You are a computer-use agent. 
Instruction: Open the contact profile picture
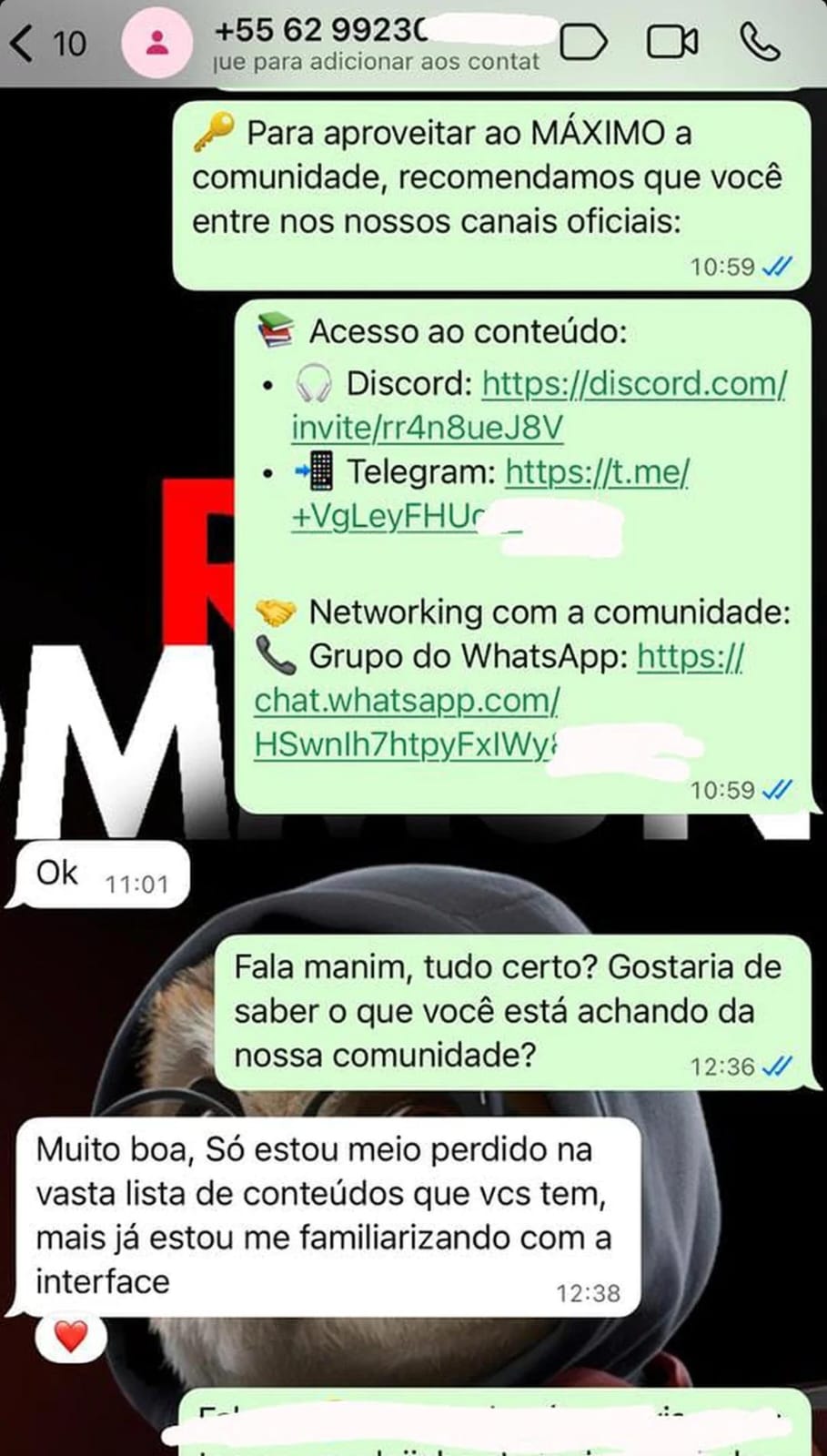pos(157,43)
